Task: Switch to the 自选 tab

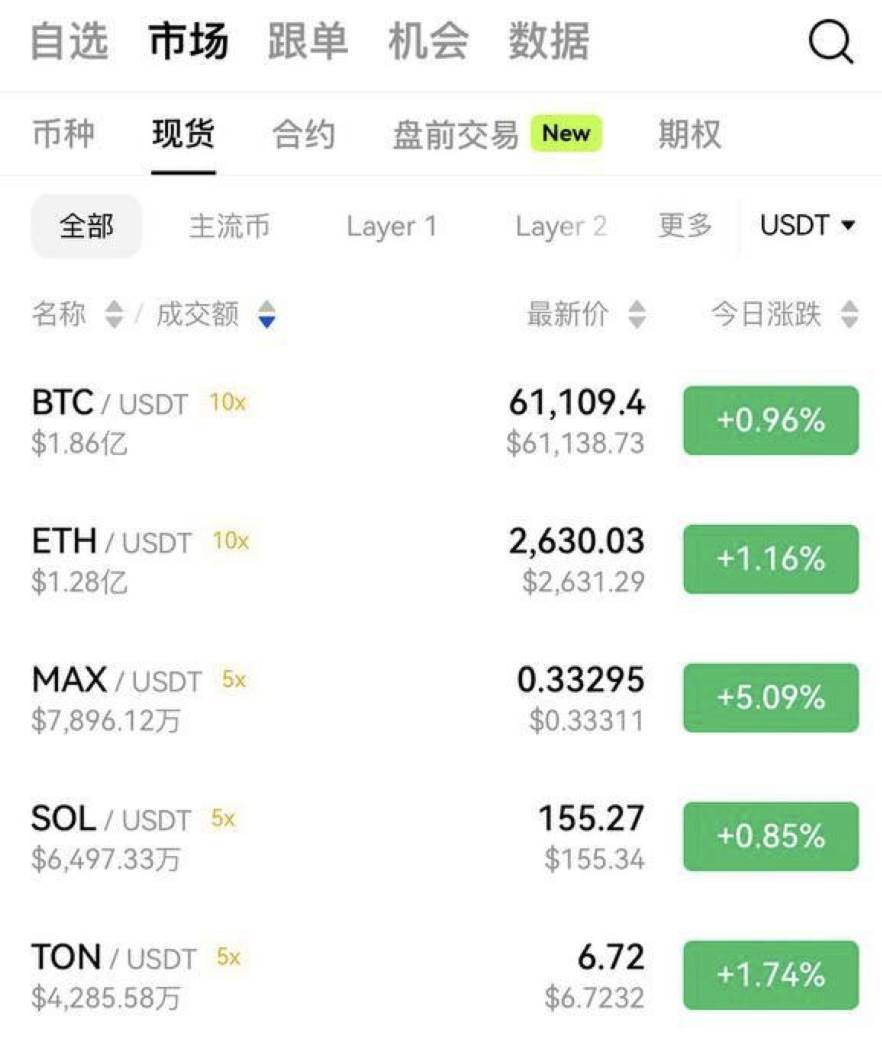Action: point(68,42)
